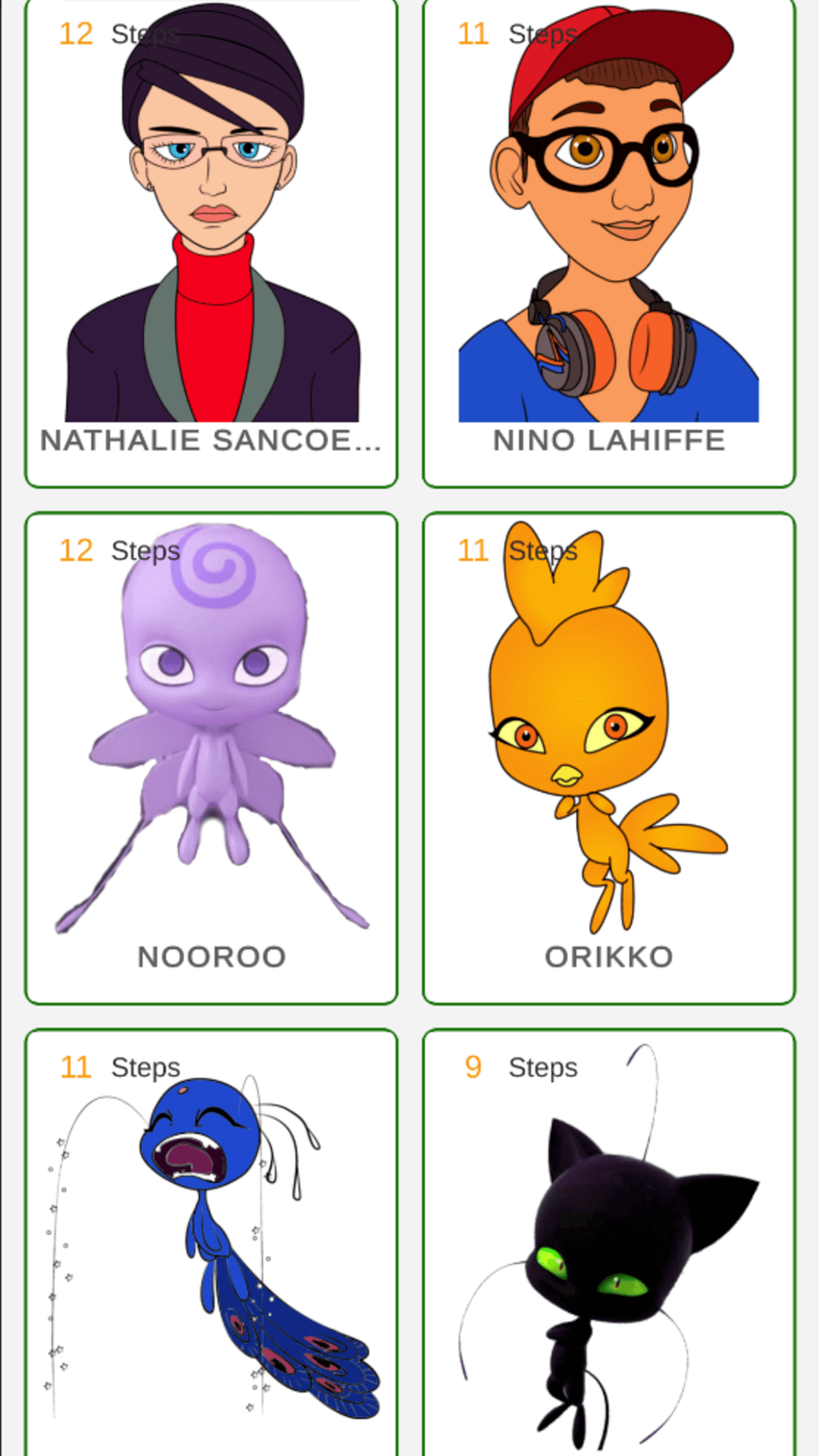Open the Nathalie Sancoeur drawing tutorial

coord(212,243)
